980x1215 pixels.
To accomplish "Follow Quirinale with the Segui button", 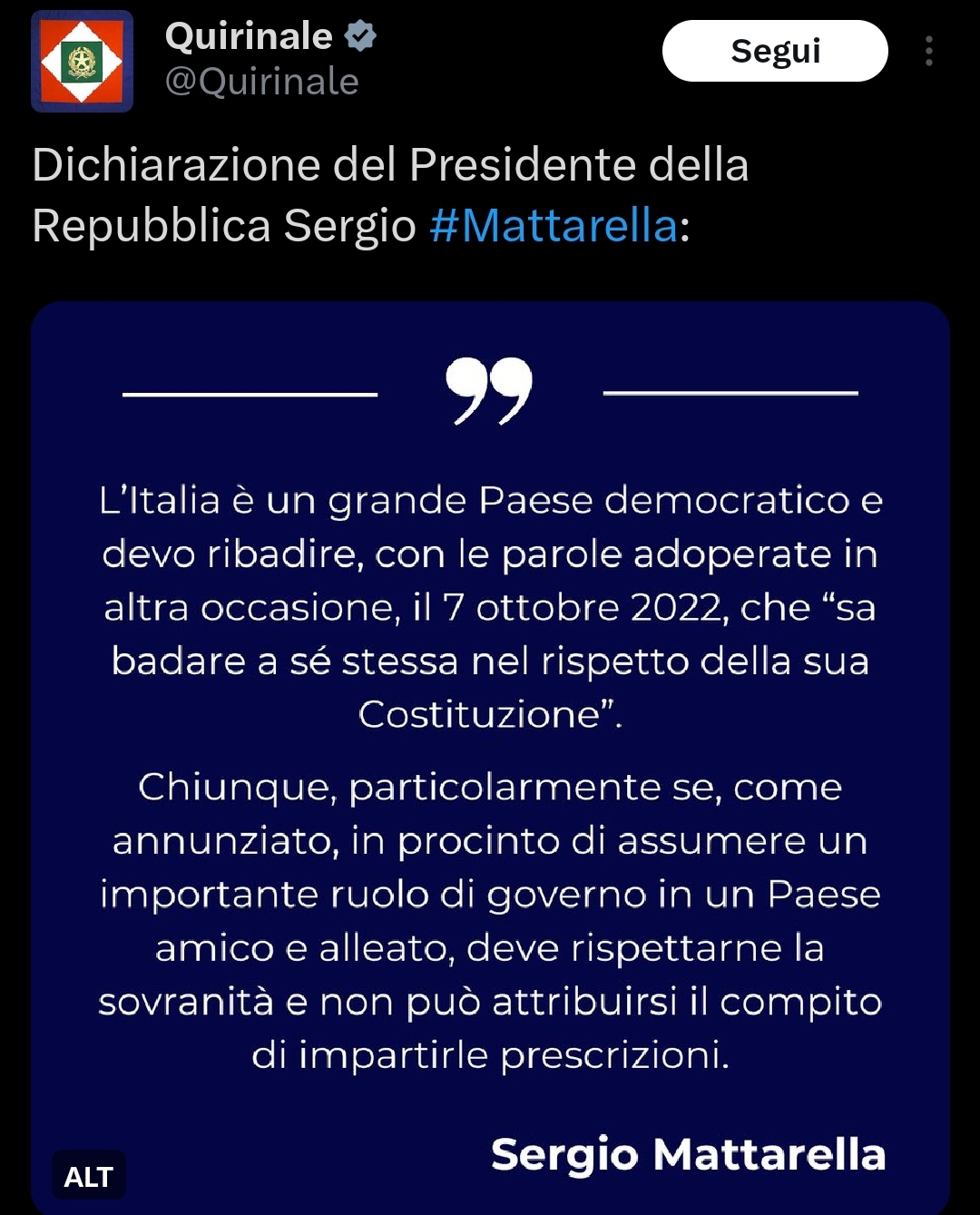I will [775, 52].
